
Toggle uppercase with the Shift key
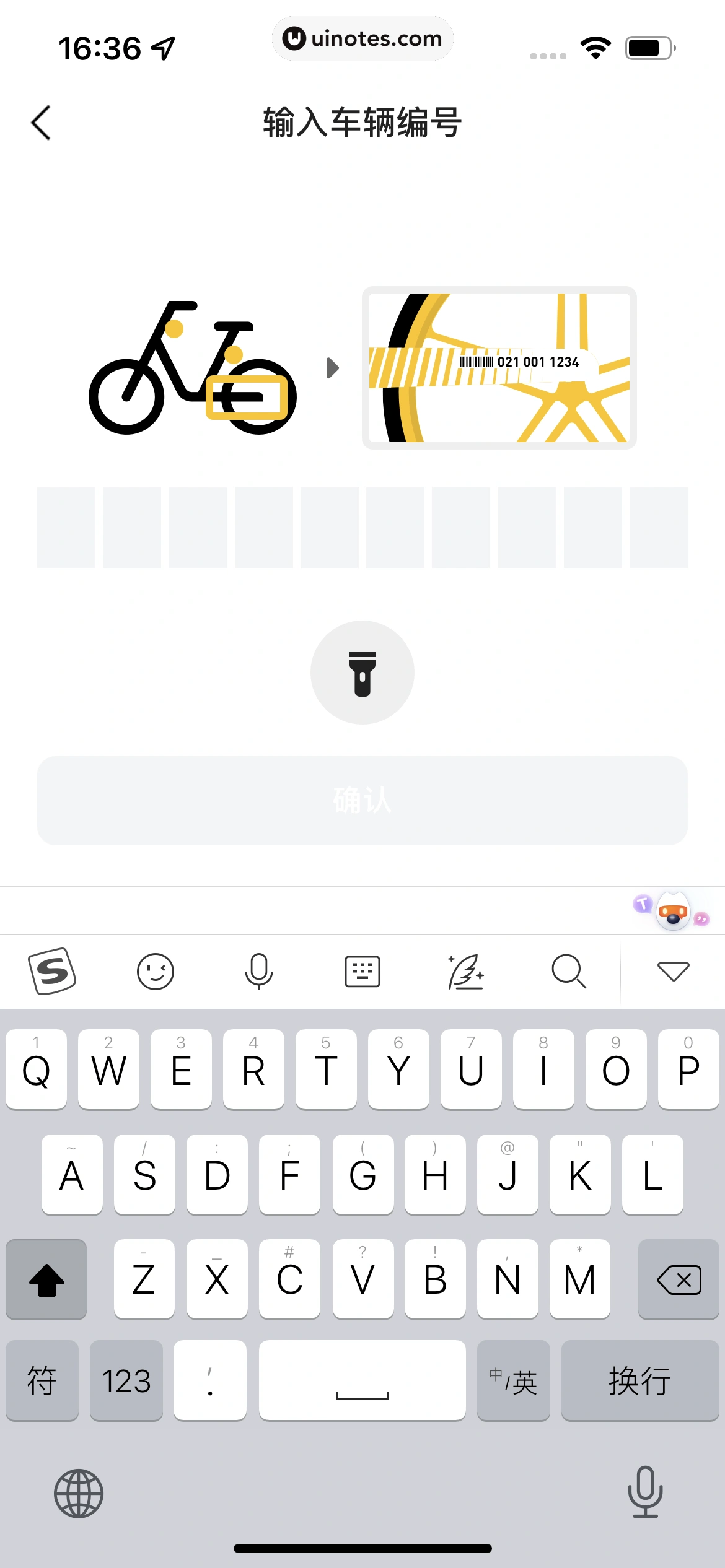click(46, 1279)
